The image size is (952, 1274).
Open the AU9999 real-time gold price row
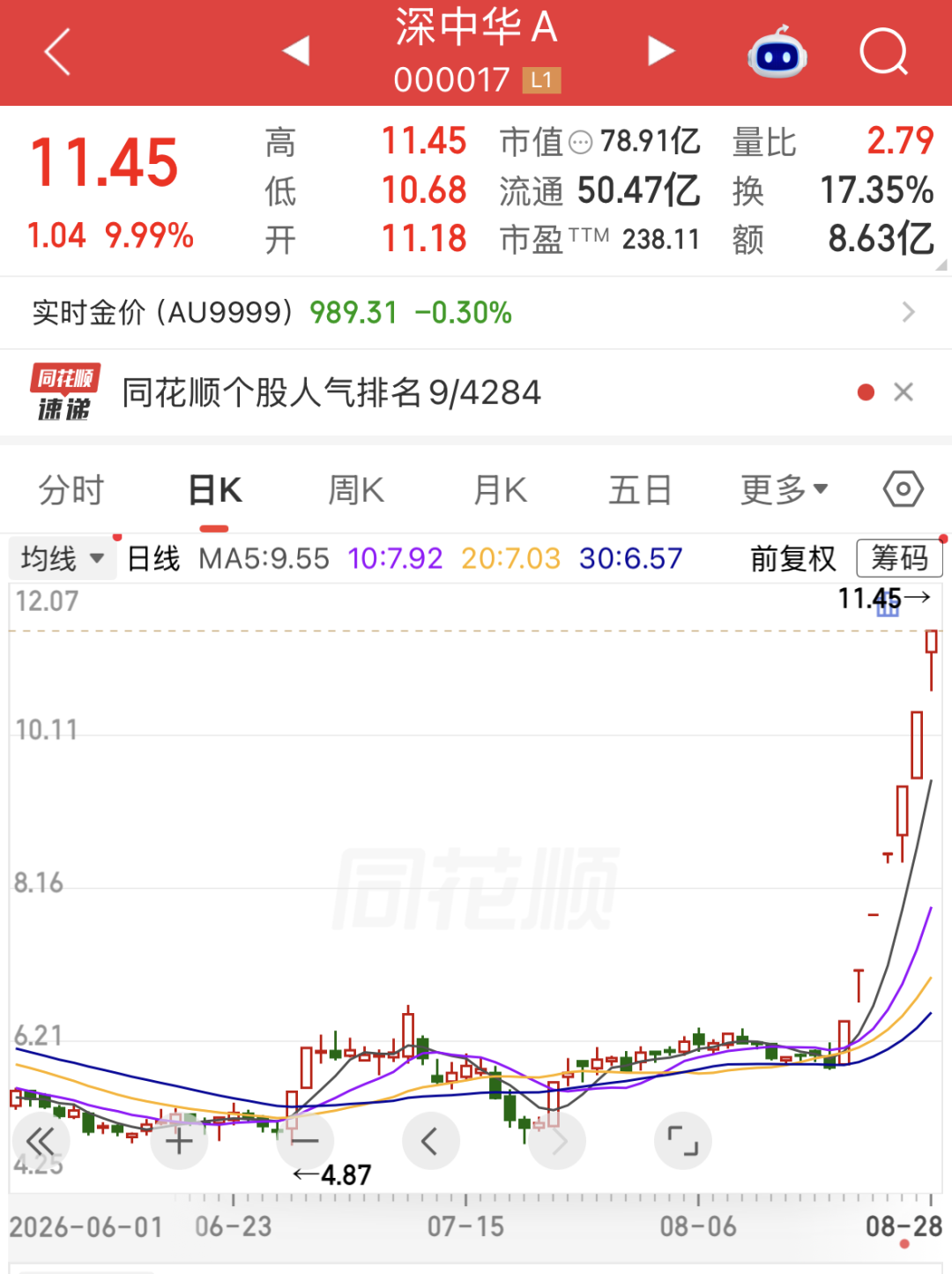[476, 312]
